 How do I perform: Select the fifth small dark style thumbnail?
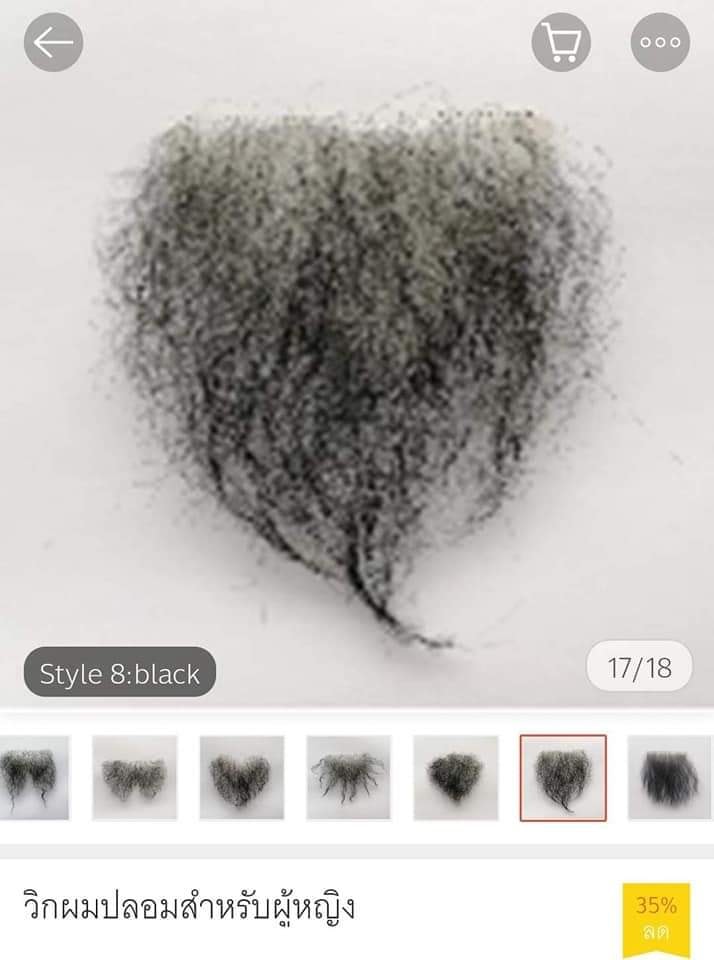pos(456,778)
